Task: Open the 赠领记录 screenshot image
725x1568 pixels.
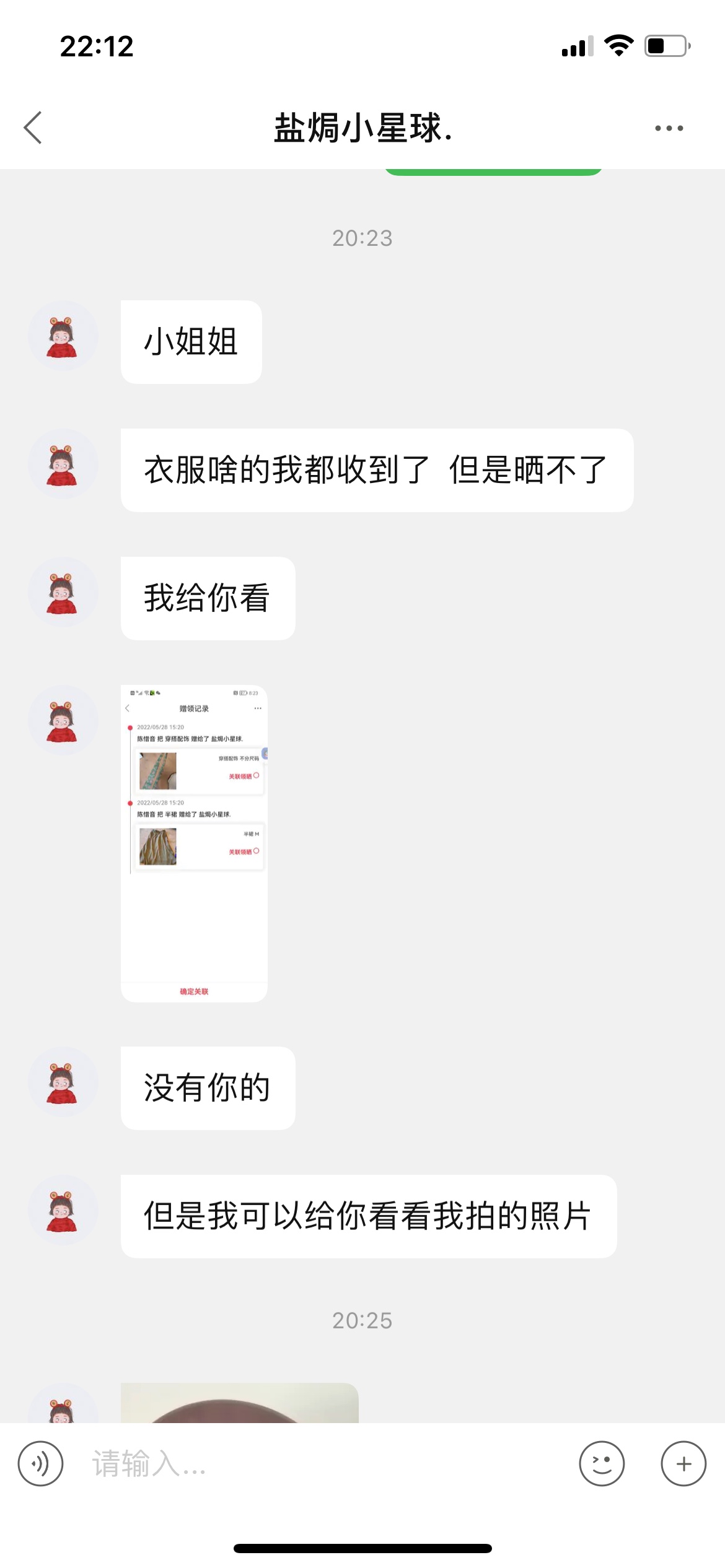Action: pyautogui.click(x=194, y=843)
